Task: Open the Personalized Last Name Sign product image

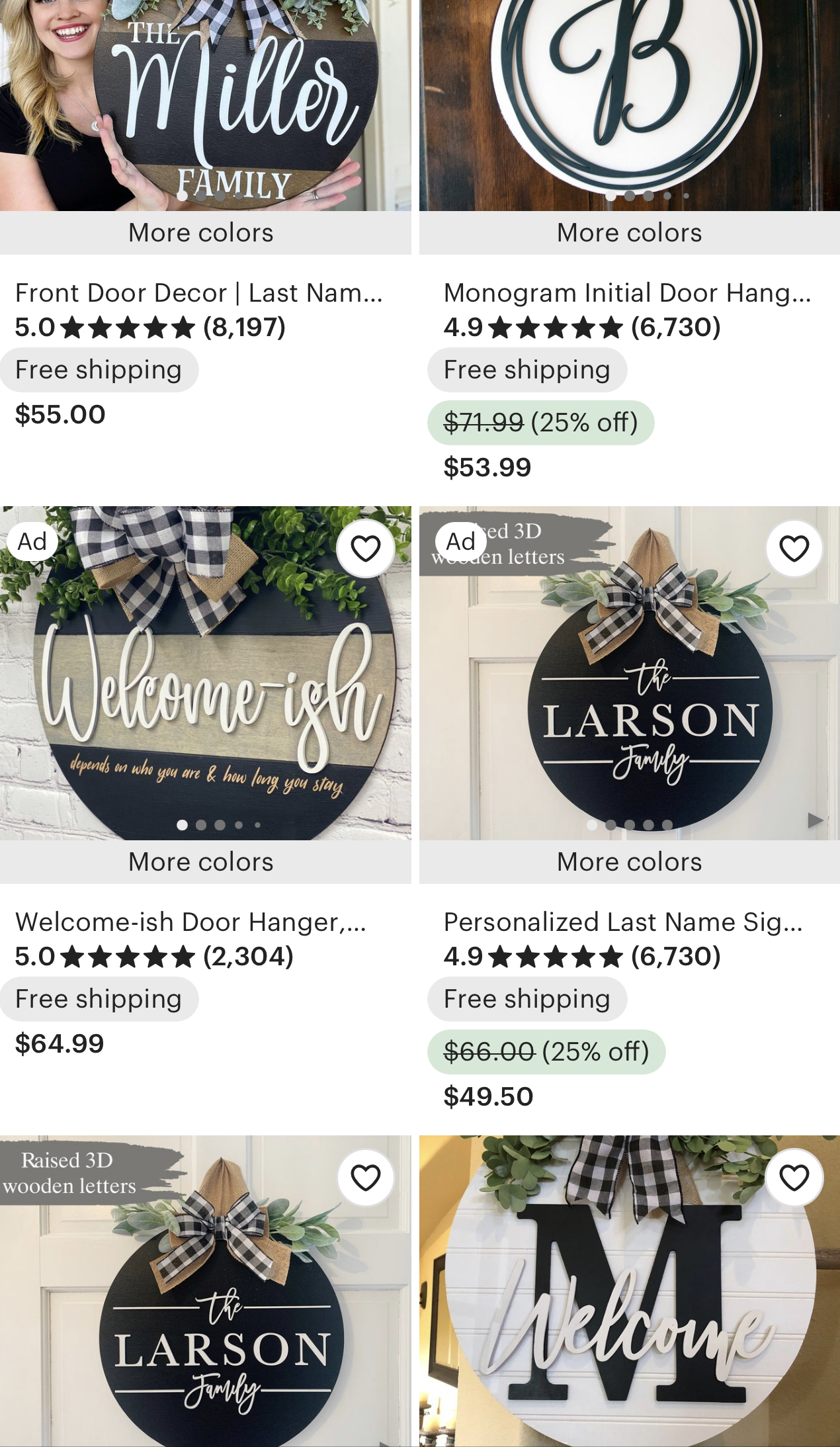Action: tap(628, 688)
